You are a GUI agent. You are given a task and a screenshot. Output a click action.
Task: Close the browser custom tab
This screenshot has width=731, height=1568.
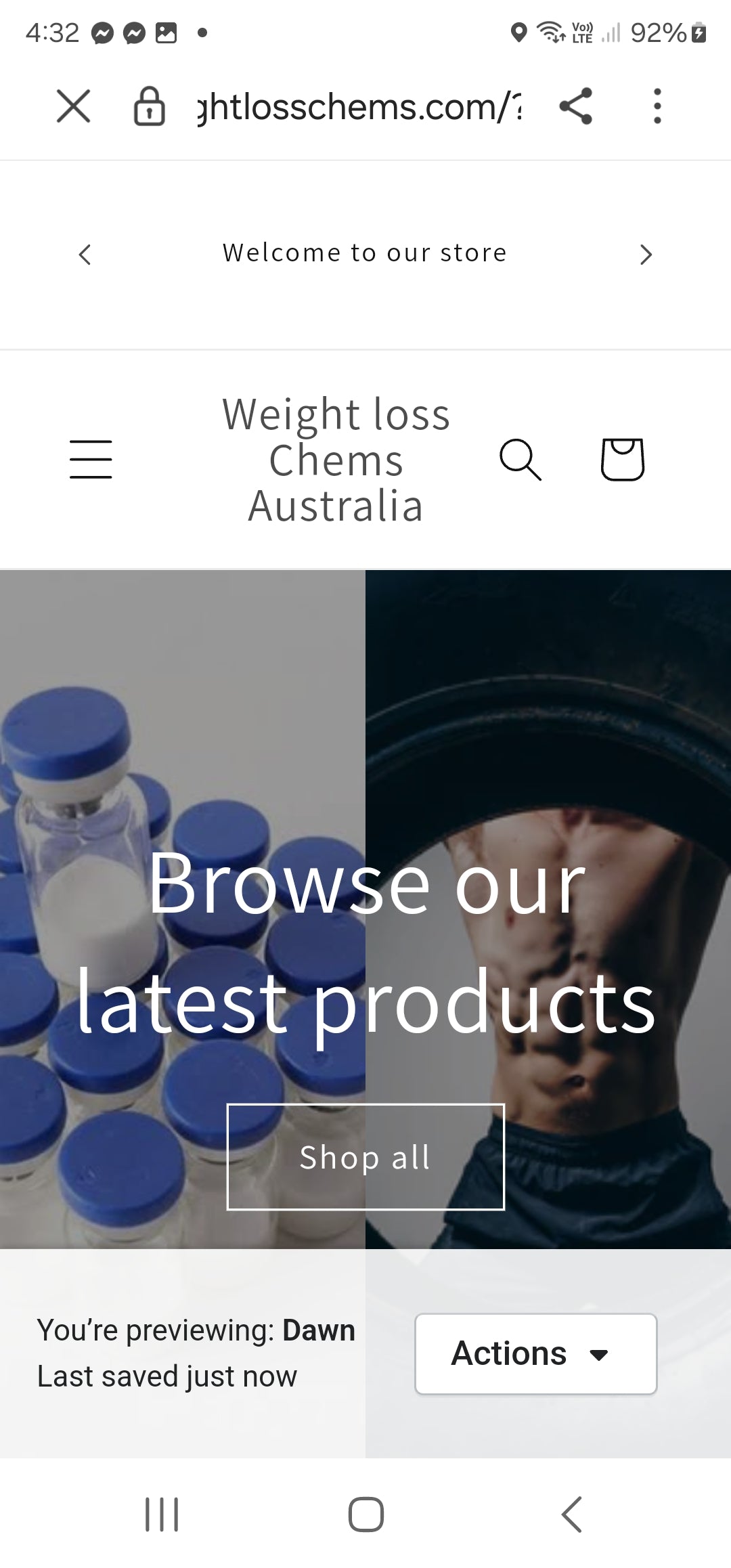(x=73, y=106)
